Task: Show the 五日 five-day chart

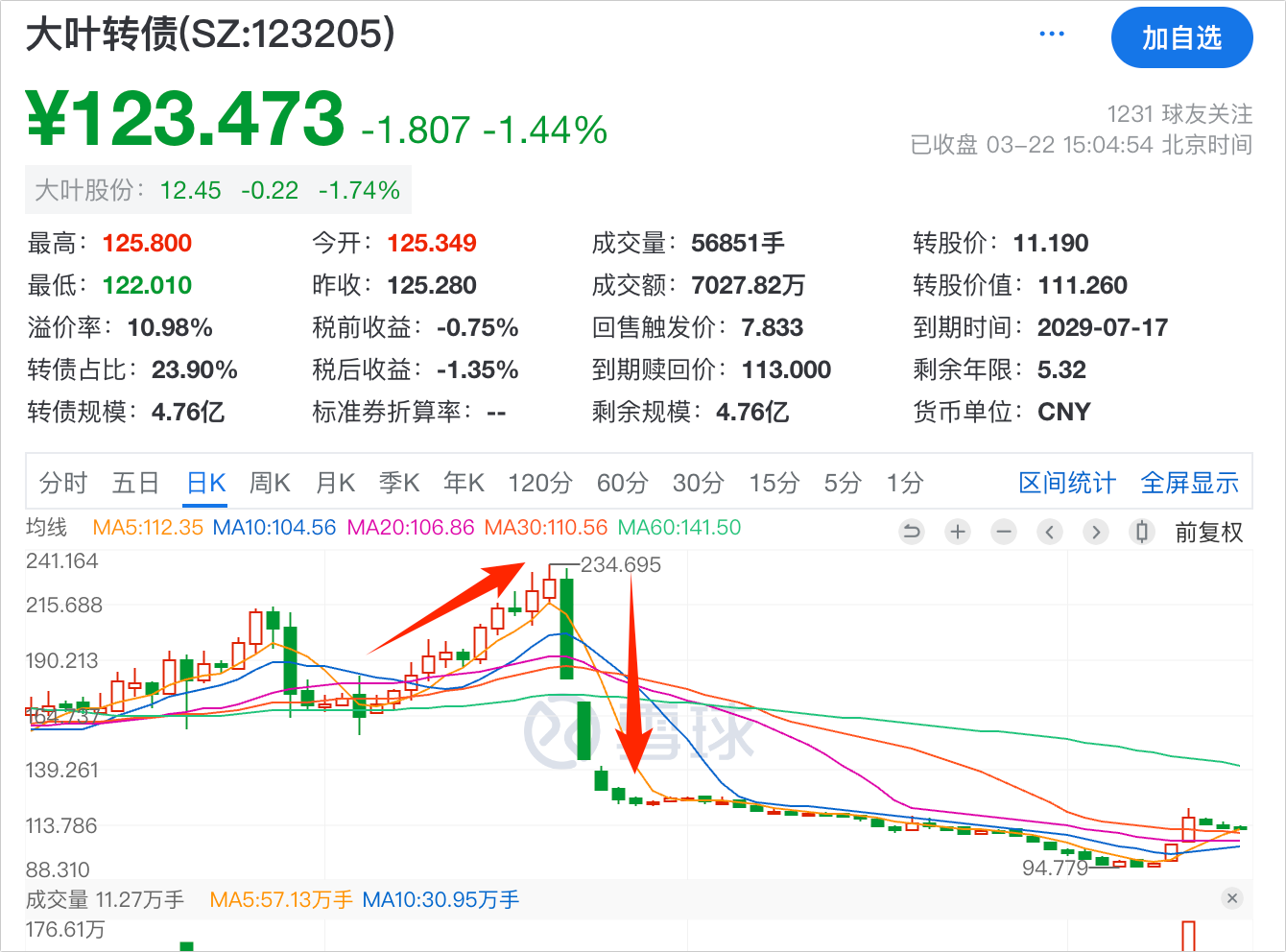Action: tap(135, 483)
